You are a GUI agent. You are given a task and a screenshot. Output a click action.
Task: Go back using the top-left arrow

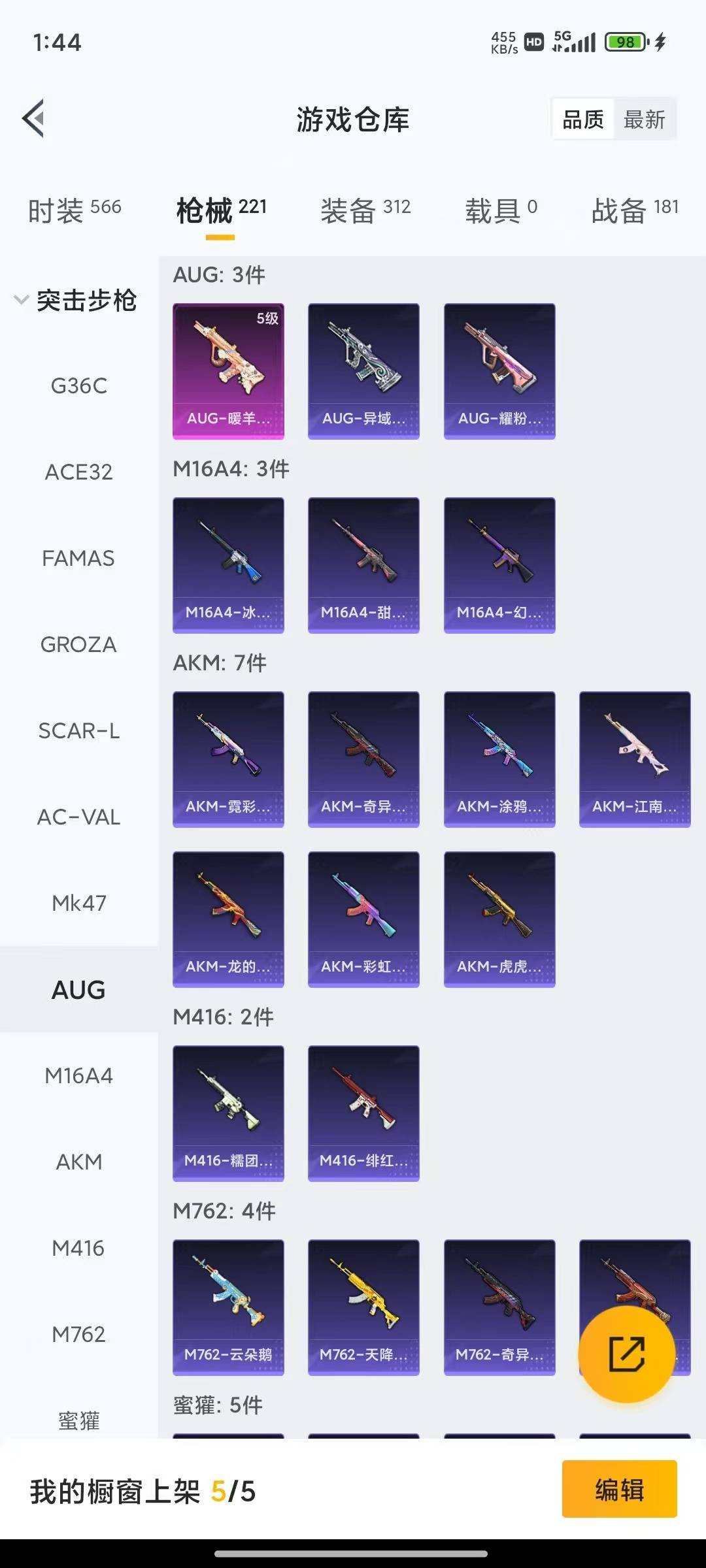[x=34, y=119]
